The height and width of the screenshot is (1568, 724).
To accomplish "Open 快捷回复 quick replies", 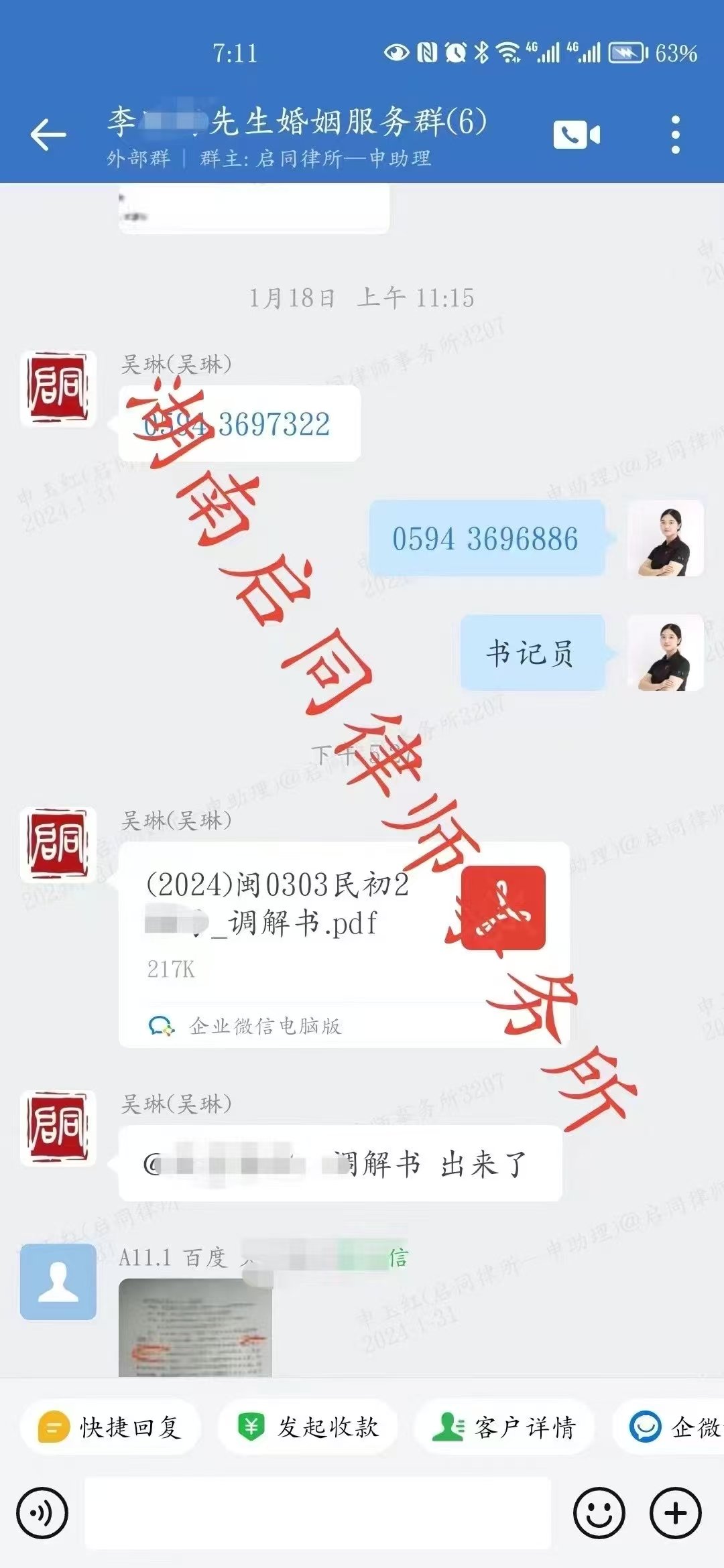I will coord(111,1427).
